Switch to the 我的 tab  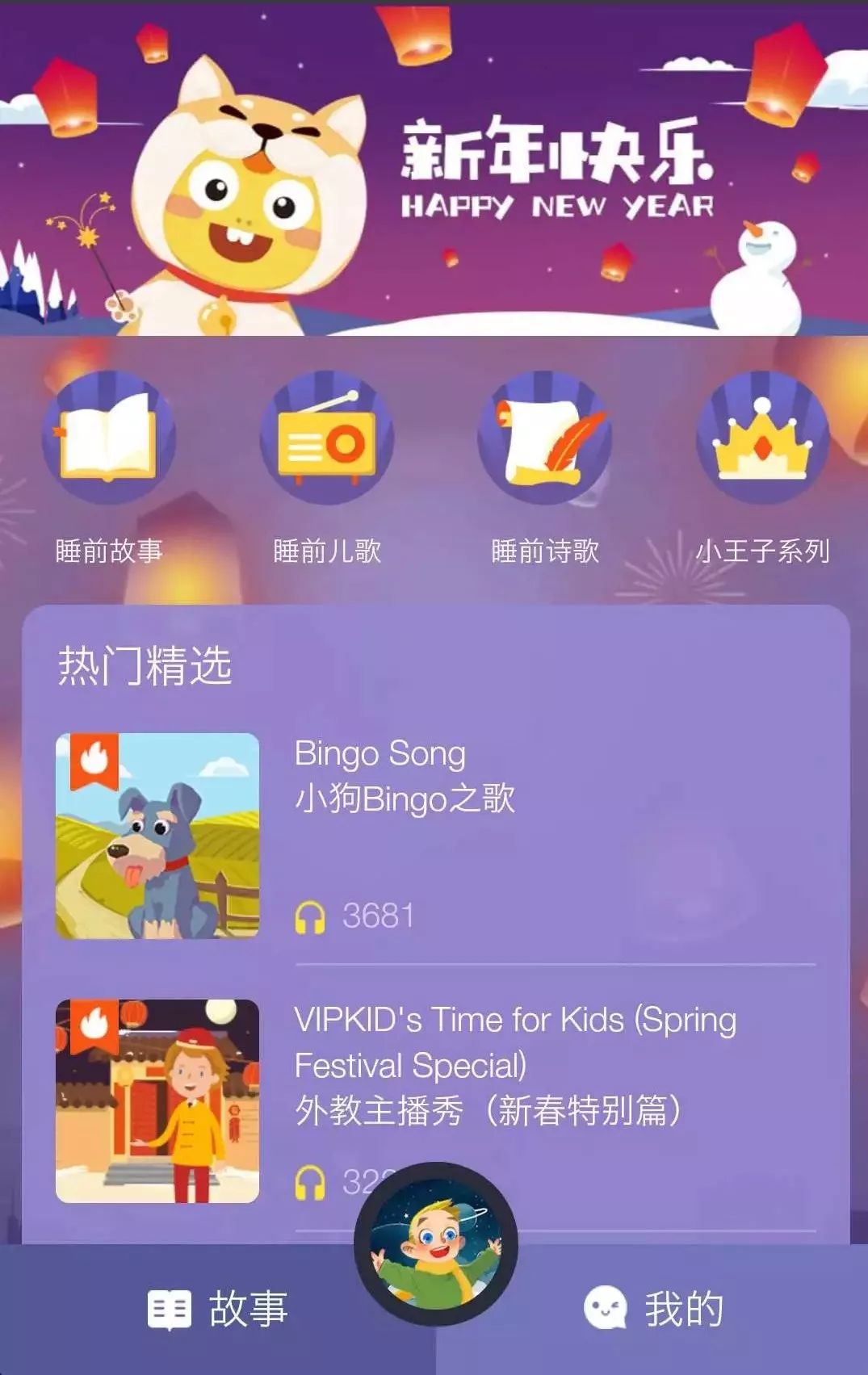point(652,1310)
